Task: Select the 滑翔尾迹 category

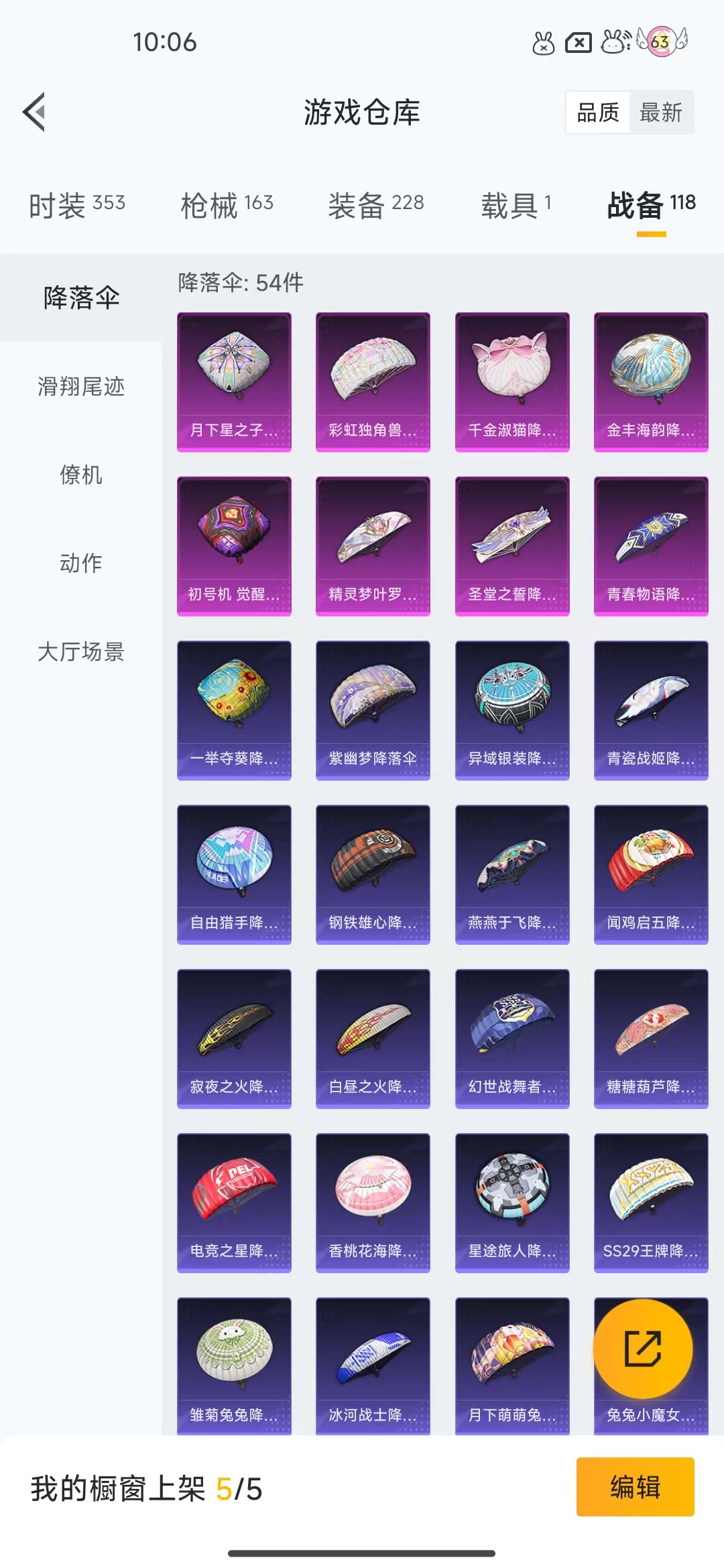Action: click(x=81, y=386)
